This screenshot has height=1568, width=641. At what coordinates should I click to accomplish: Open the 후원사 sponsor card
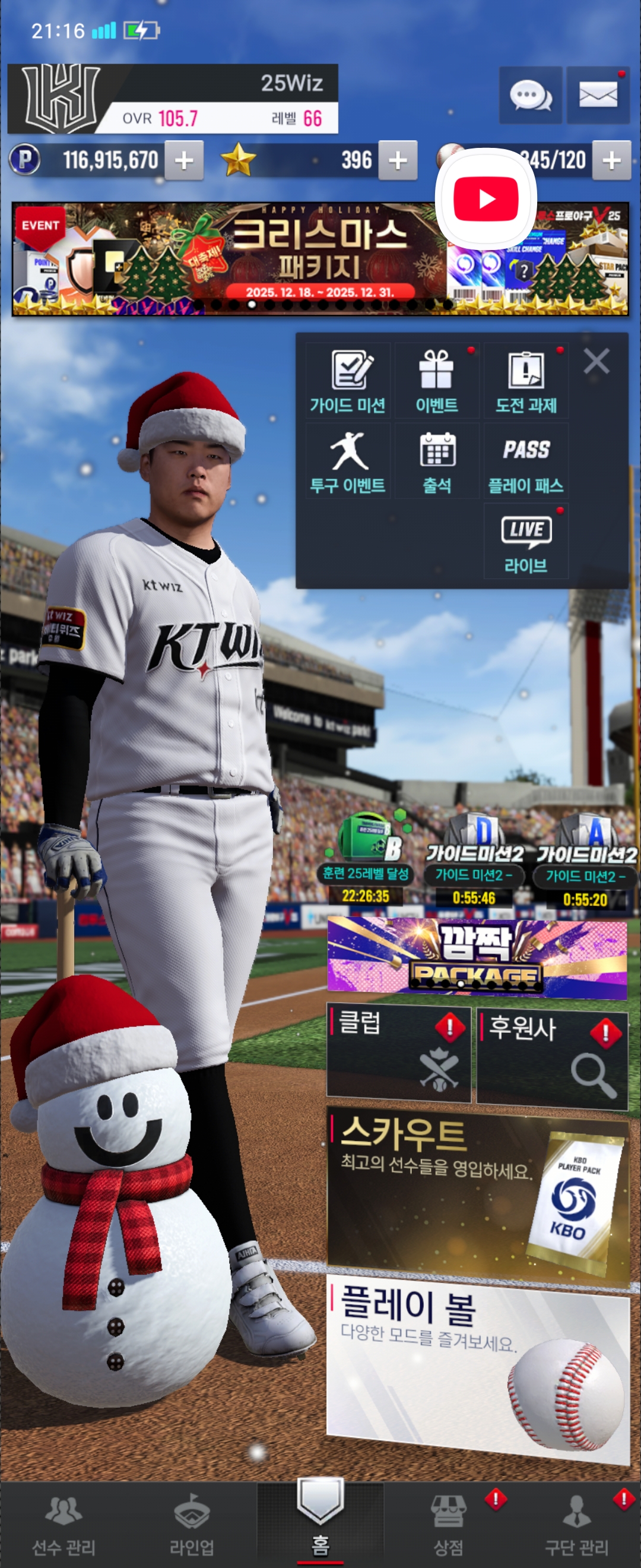[x=551, y=1058]
